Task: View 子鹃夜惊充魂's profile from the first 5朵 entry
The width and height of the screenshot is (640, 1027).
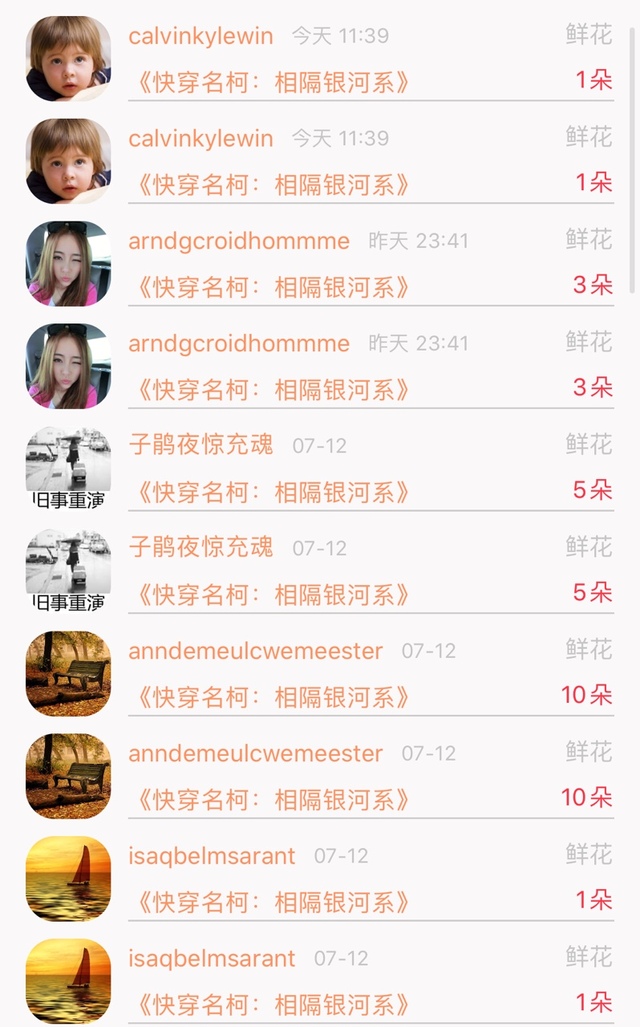Action: (200, 445)
